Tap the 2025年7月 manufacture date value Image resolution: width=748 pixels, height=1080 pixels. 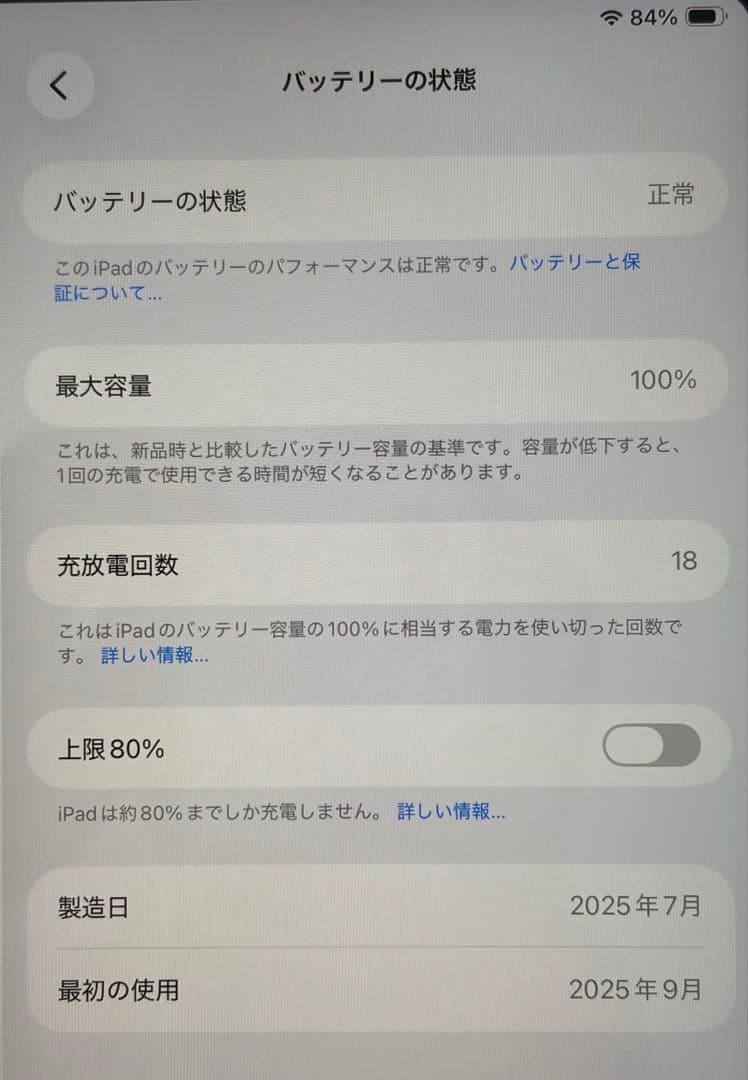pyautogui.click(x=637, y=904)
